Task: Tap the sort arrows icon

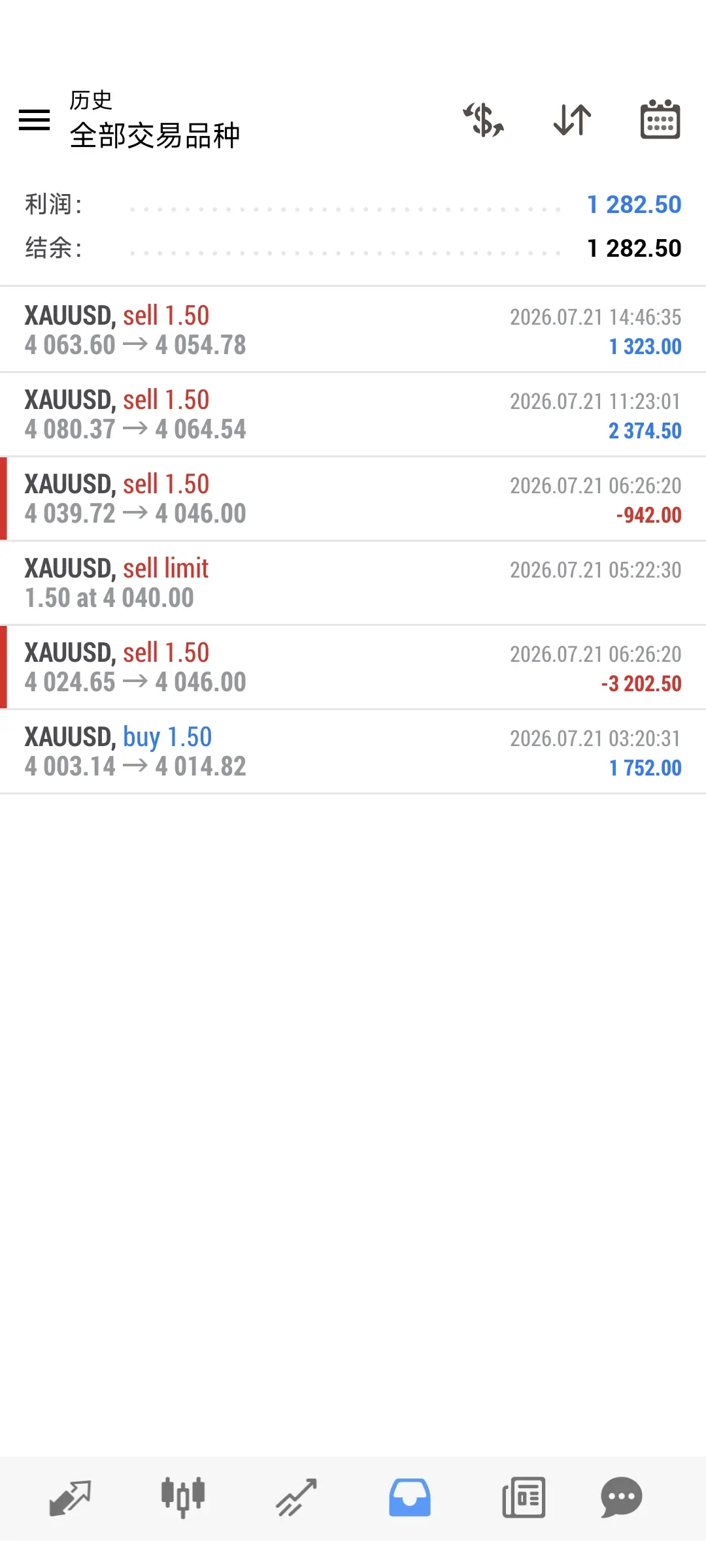Action: [x=572, y=120]
